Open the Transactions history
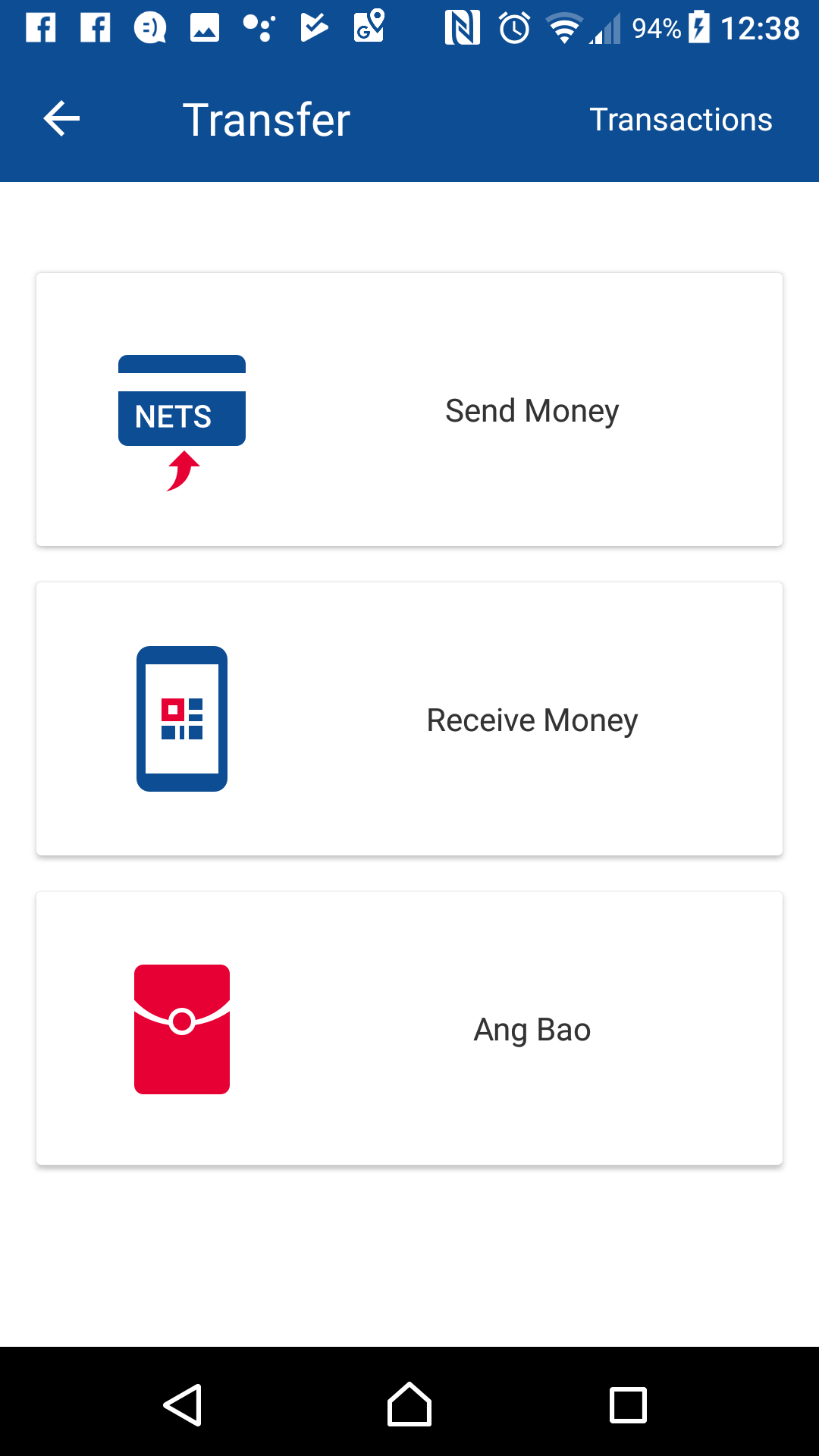Image resolution: width=819 pixels, height=1456 pixels. pos(680,120)
